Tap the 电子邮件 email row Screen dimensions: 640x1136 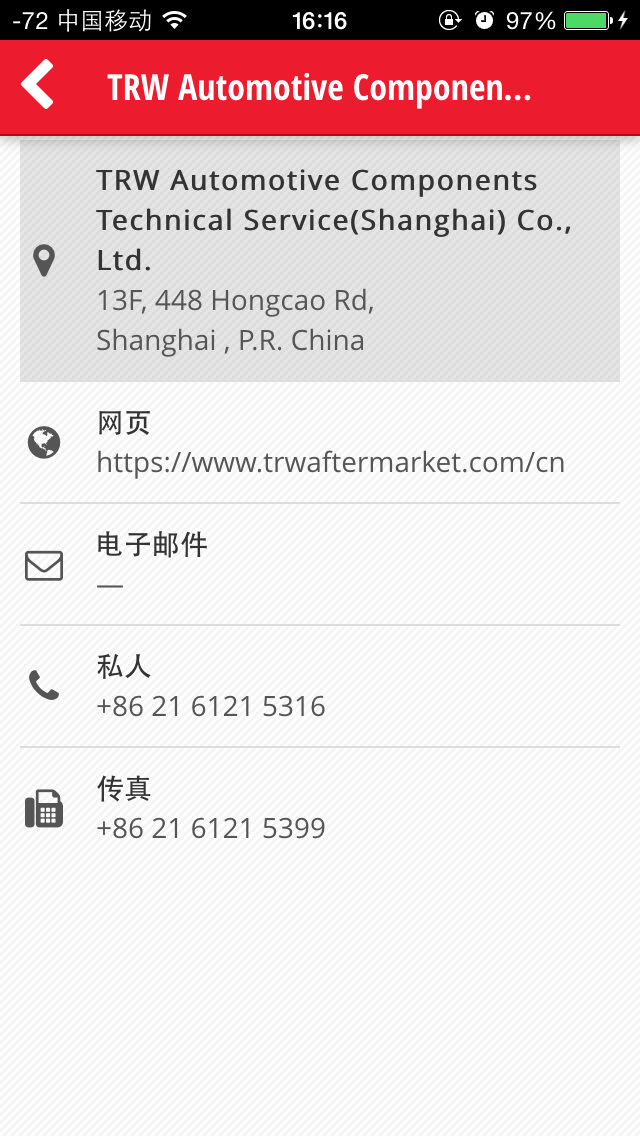pyautogui.click(x=320, y=564)
